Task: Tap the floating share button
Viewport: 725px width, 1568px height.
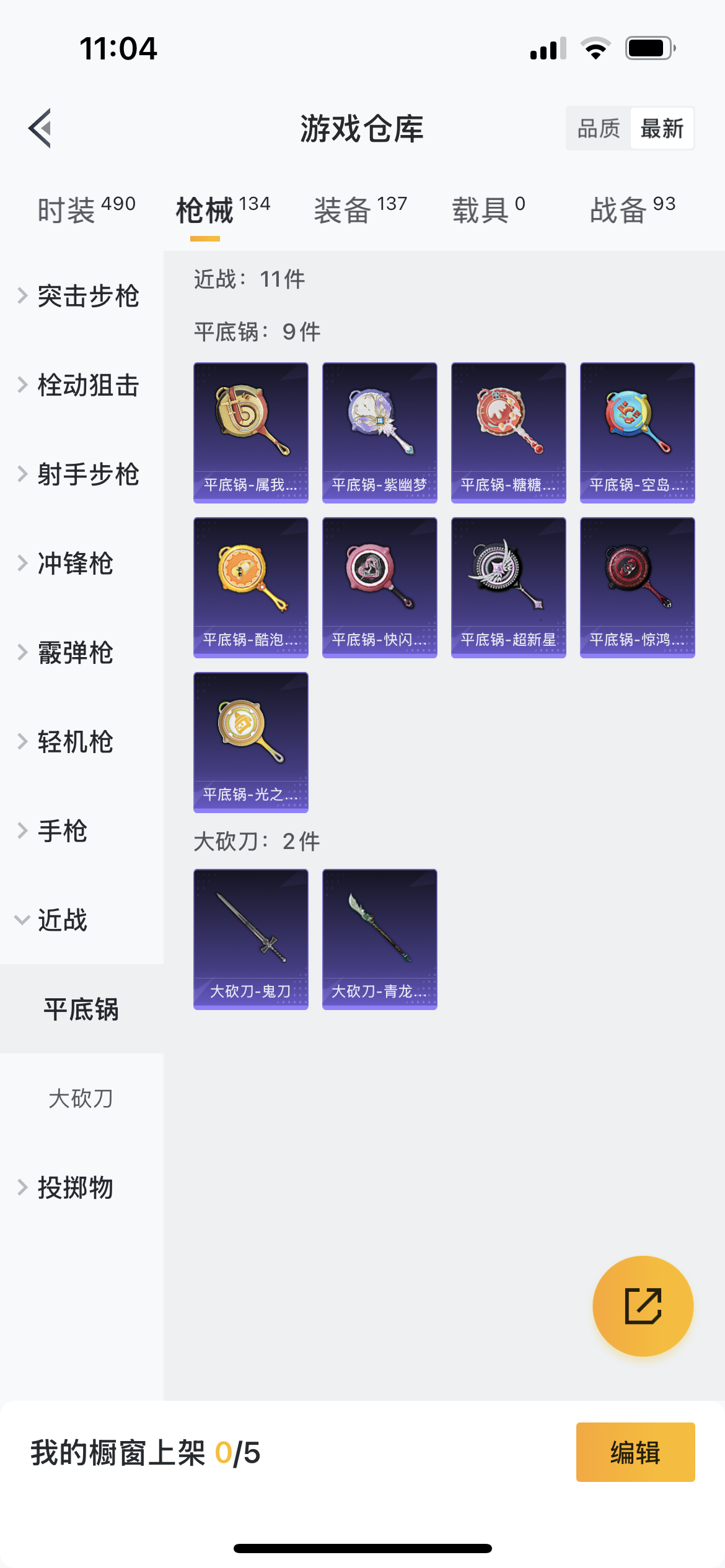Action: pos(643,1306)
